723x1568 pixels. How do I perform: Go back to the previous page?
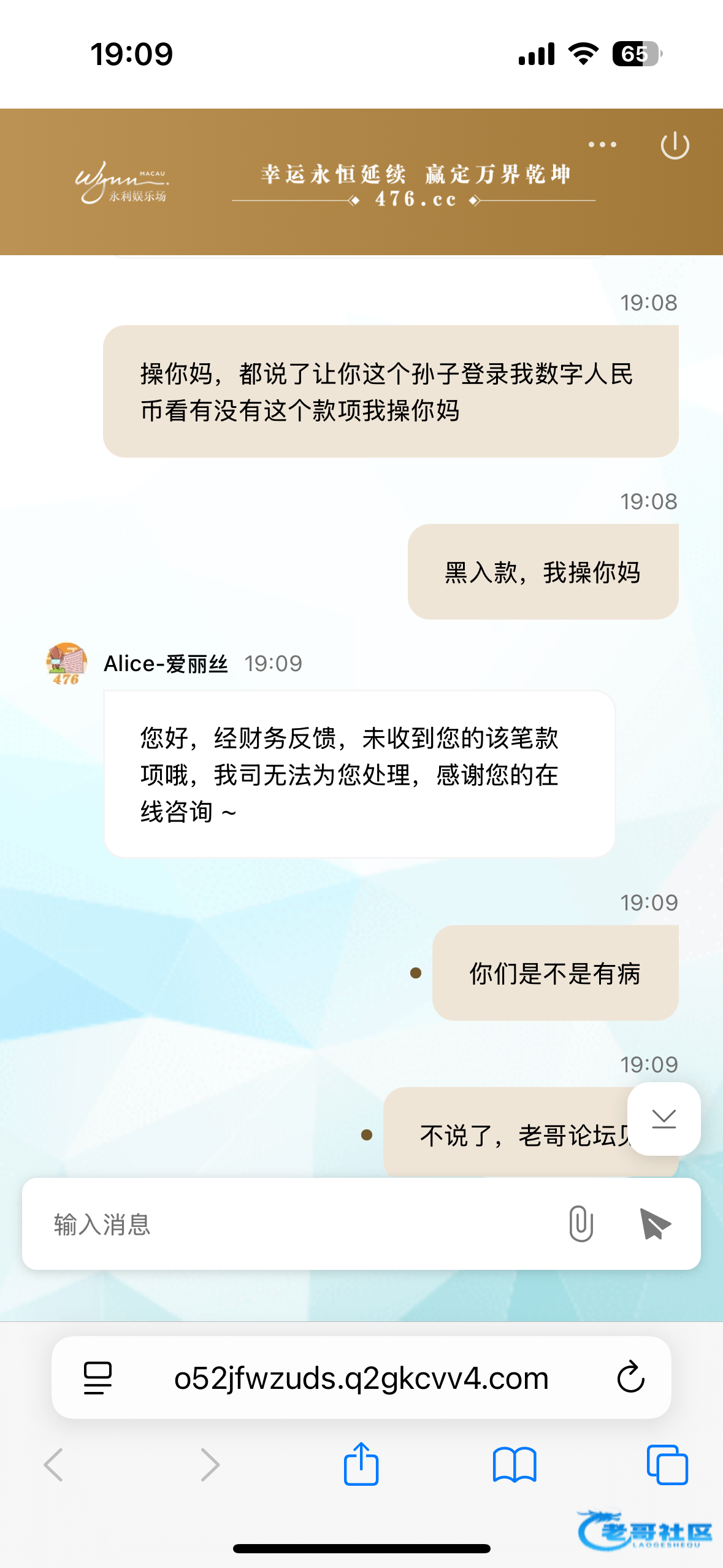tap(54, 1465)
